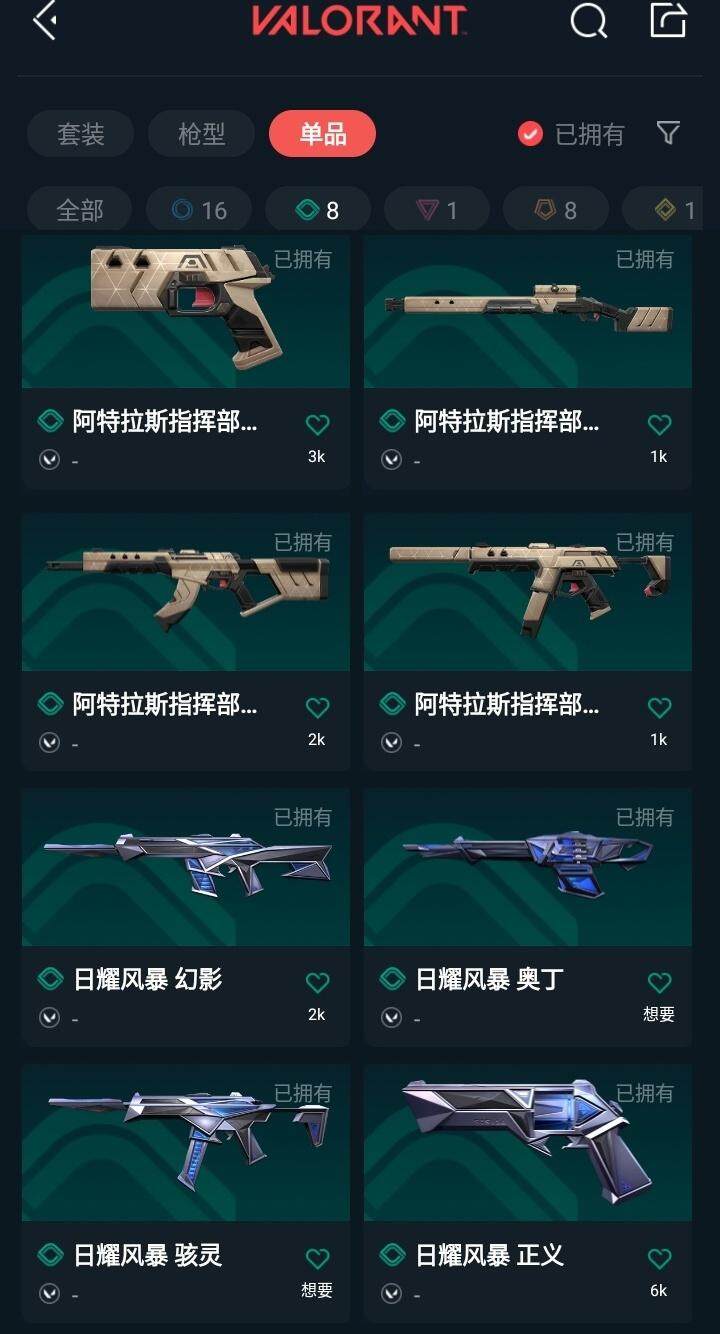Open the search icon in header

pyautogui.click(x=588, y=20)
